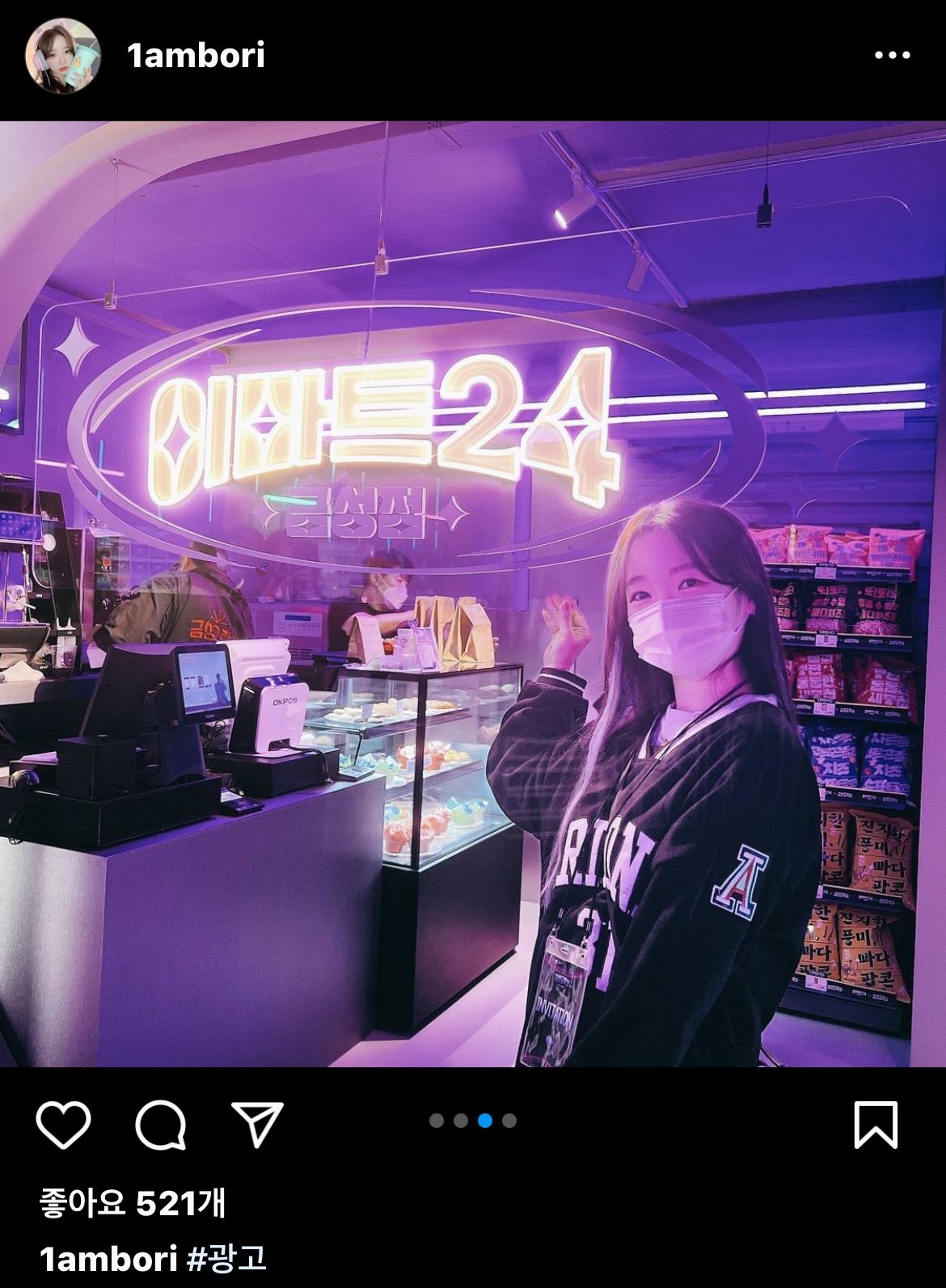Open the #광고 hashtag in caption
This screenshot has height=1288, width=946.
click(x=227, y=1259)
